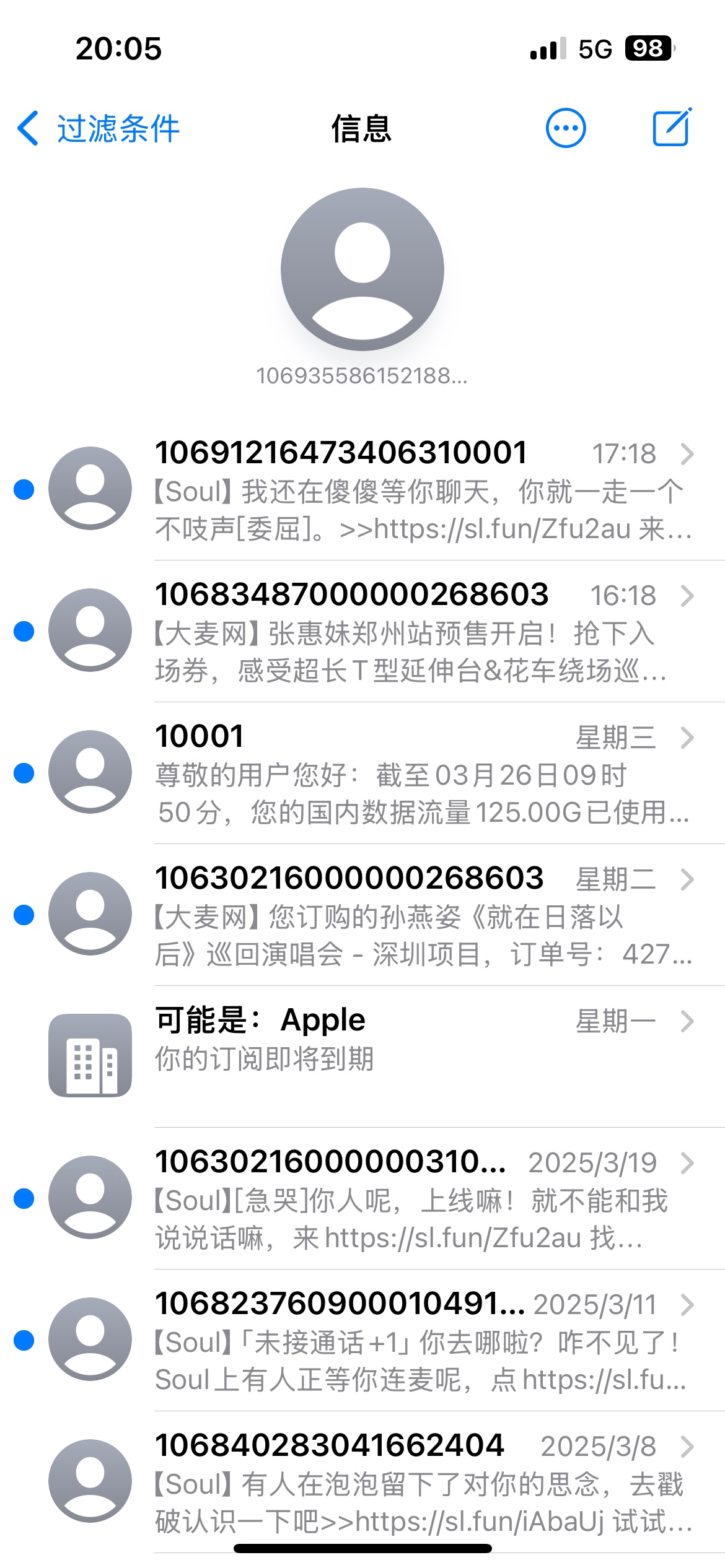Open thread from 10684028304166​2404
The image size is (725, 1568).
click(x=362, y=1482)
